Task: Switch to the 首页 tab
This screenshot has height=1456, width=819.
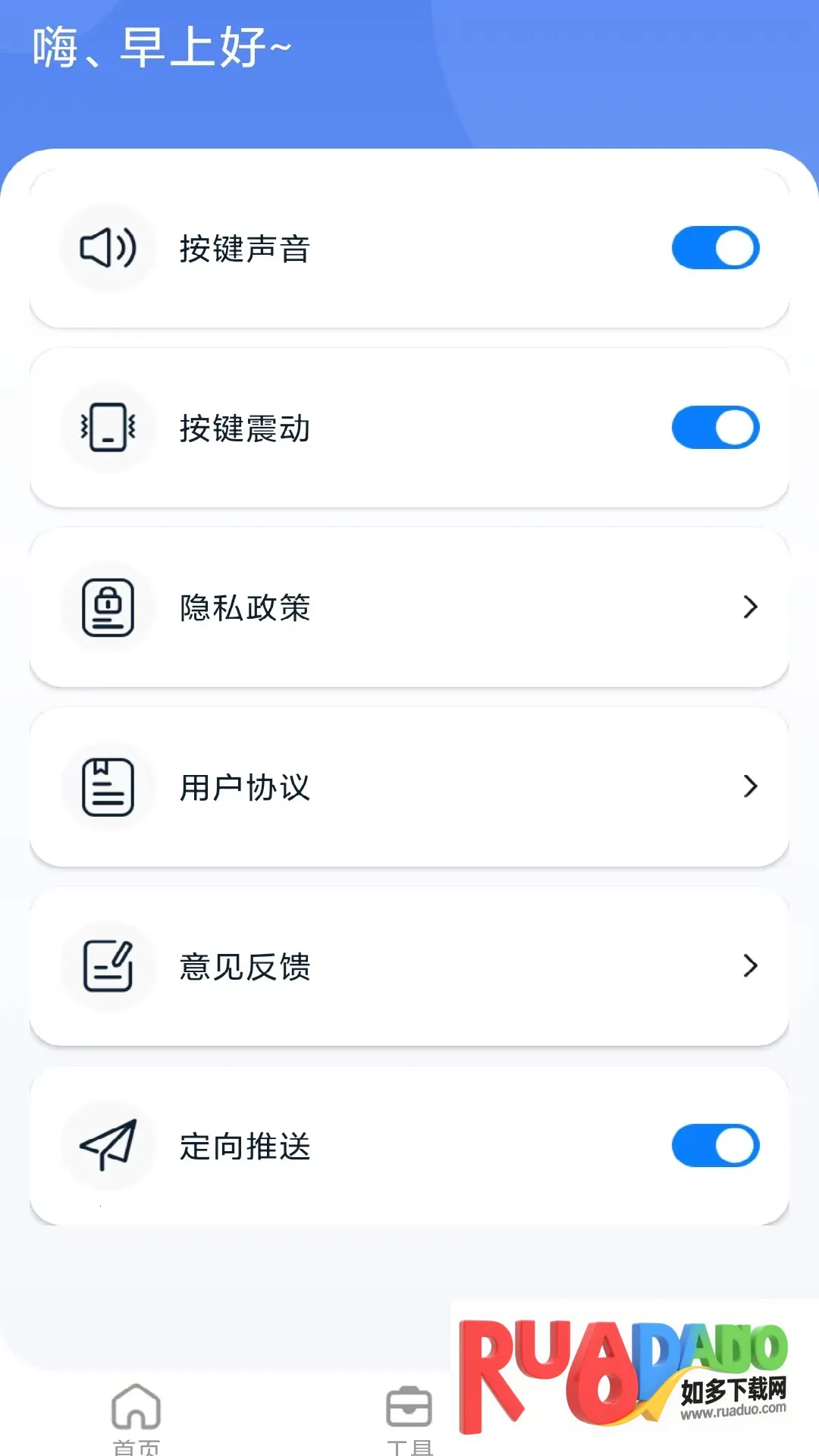Action: (x=136, y=1417)
